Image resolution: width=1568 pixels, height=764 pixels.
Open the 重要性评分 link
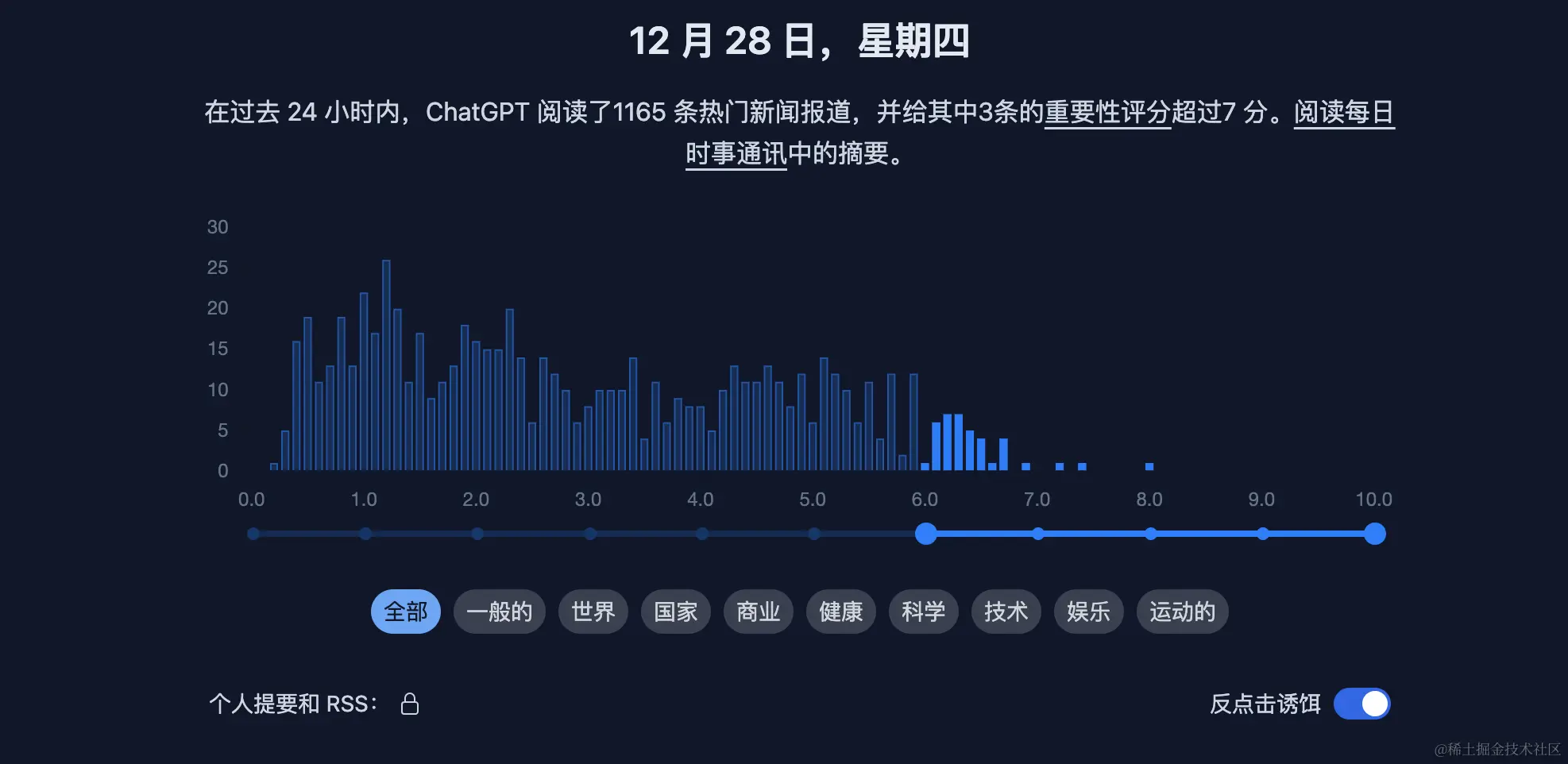[x=1106, y=113]
